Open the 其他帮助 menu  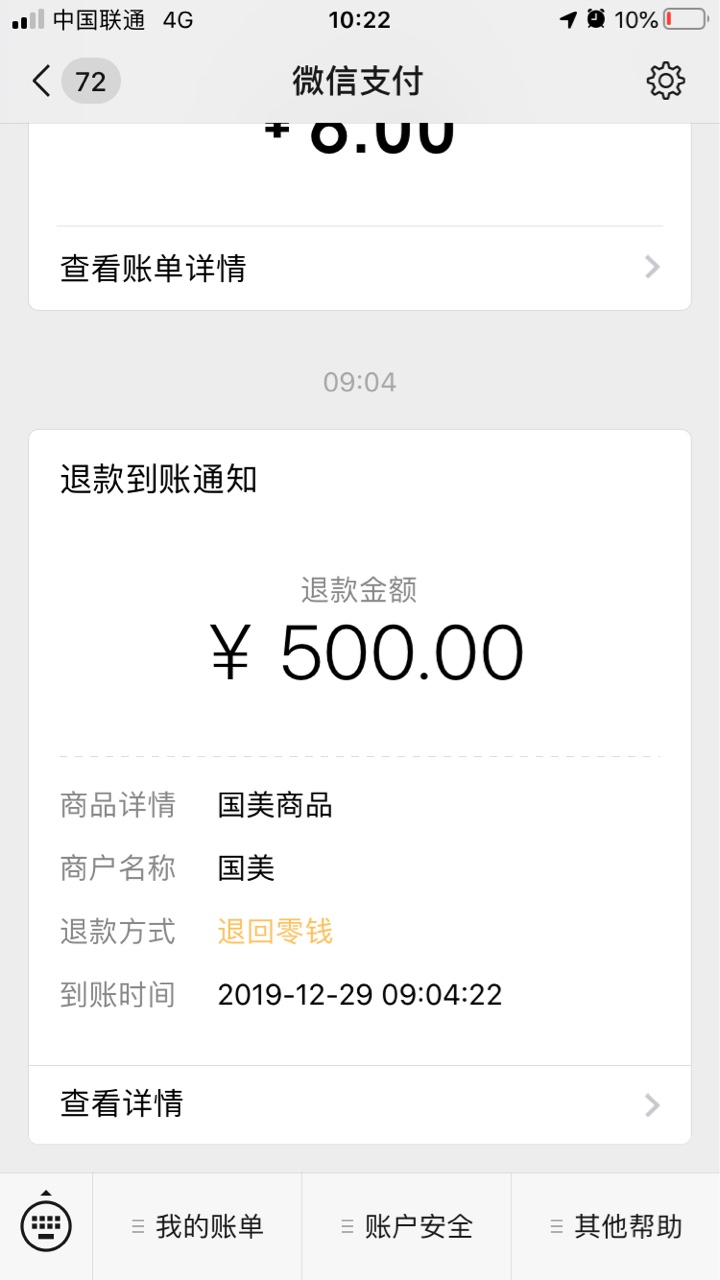(x=616, y=1227)
